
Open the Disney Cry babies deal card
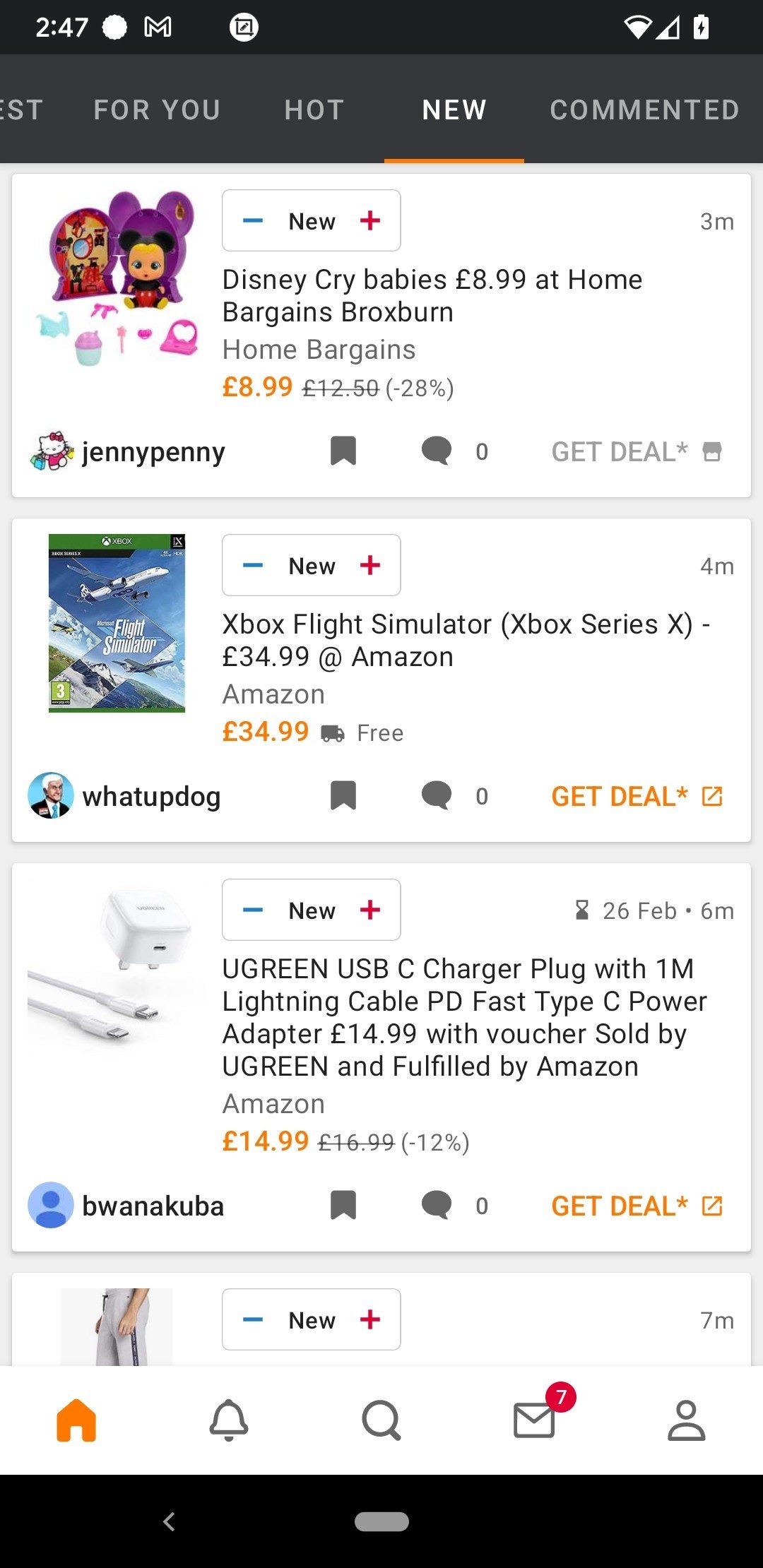coord(432,295)
